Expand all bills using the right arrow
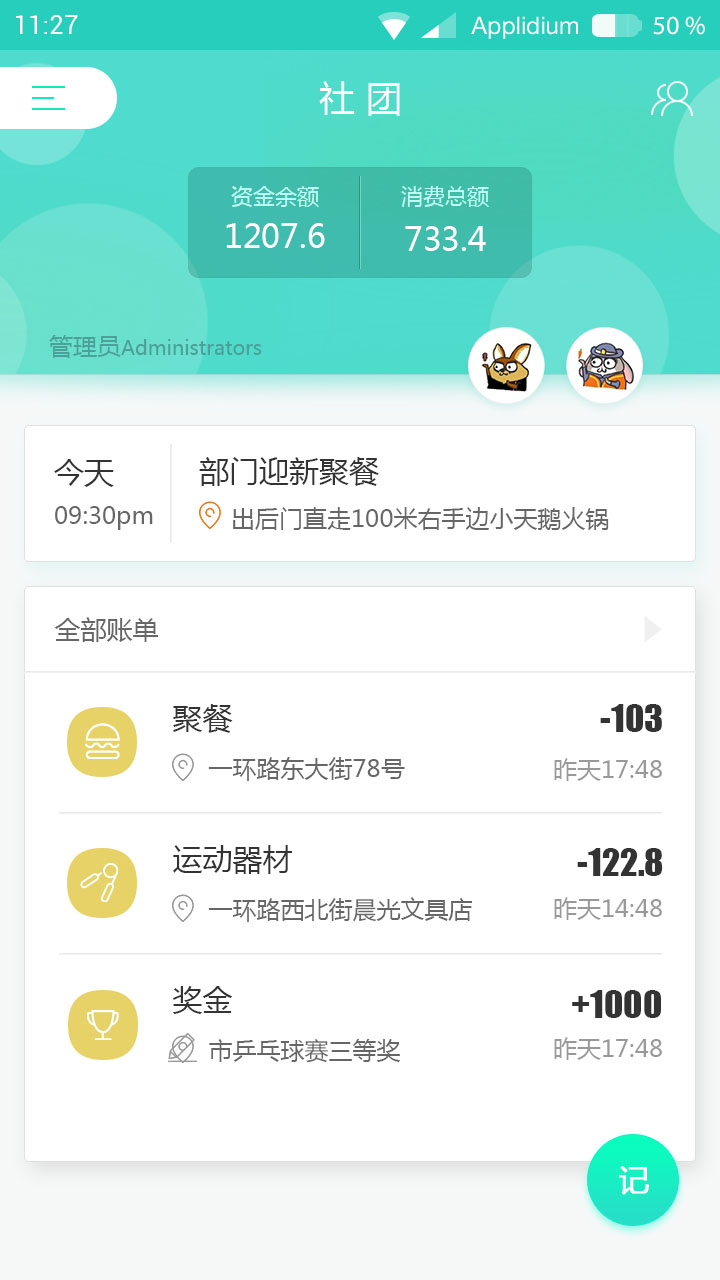Image resolution: width=720 pixels, height=1280 pixels. pyautogui.click(x=651, y=630)
